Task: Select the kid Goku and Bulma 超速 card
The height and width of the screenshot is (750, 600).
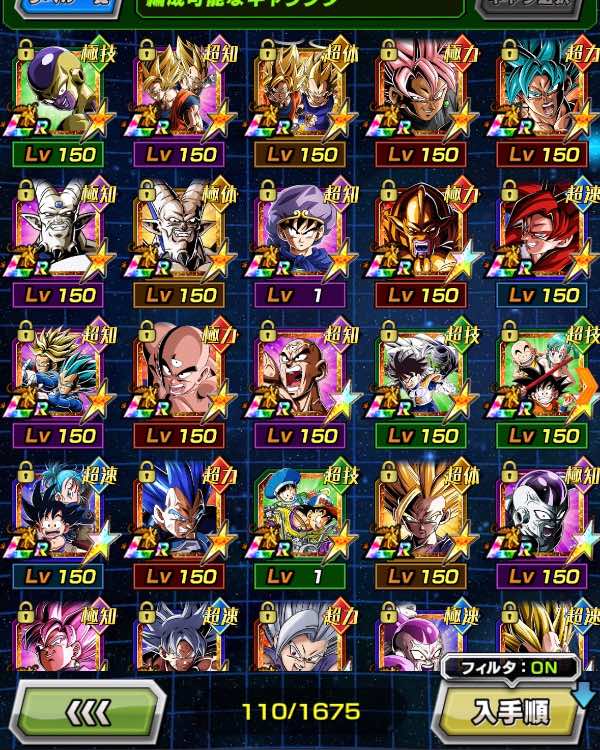Action: coord(58,525)
